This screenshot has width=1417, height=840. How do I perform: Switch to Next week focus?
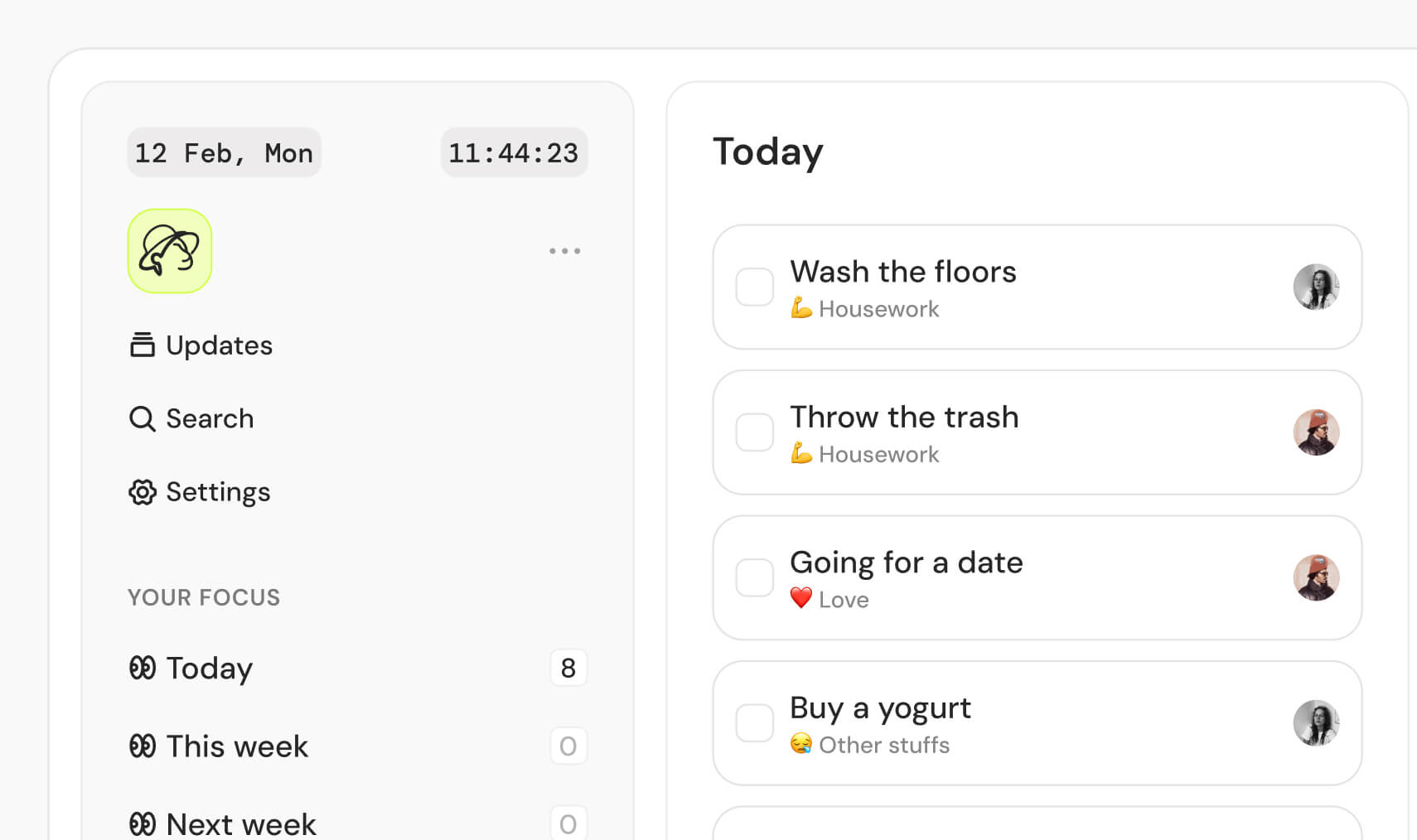tap(223, 823)
